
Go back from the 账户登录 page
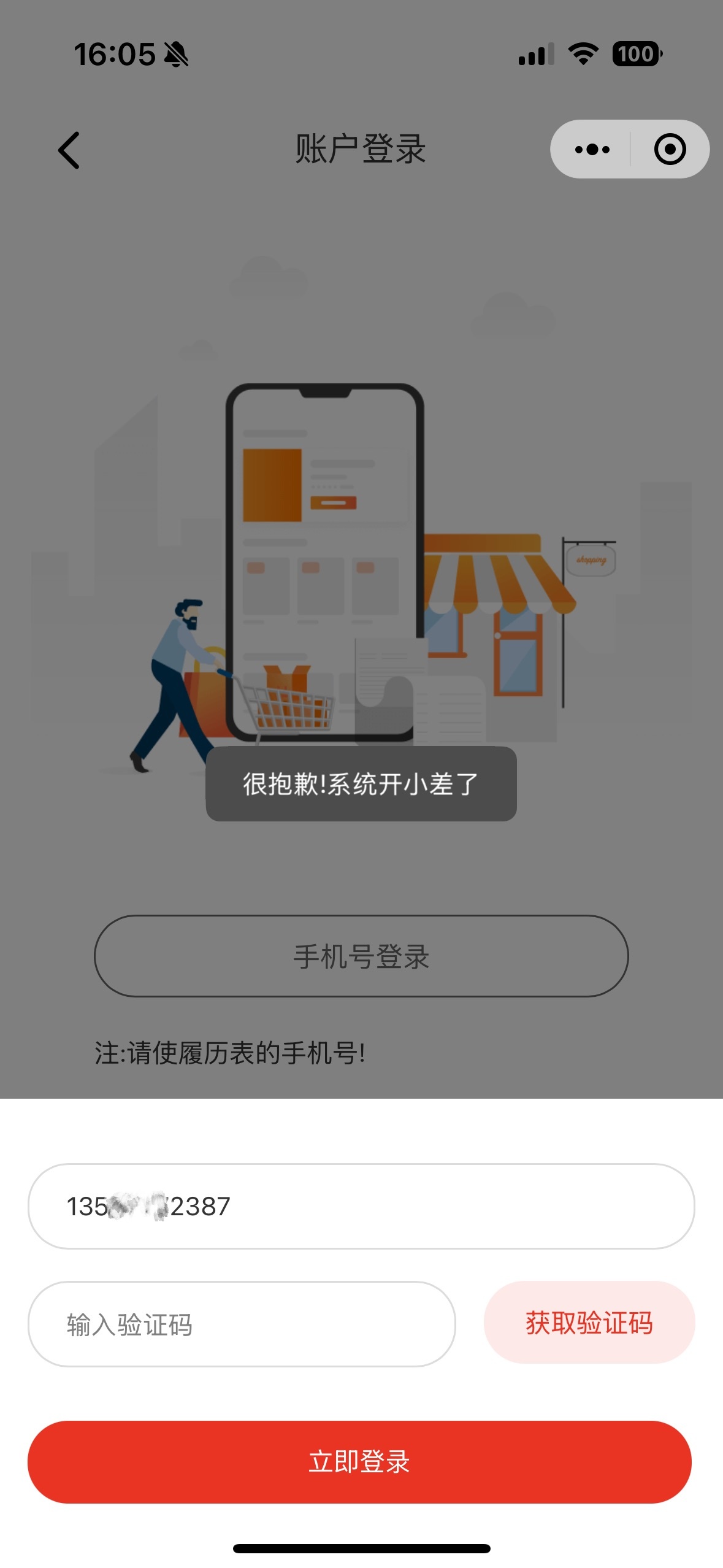tap(69, 150)
